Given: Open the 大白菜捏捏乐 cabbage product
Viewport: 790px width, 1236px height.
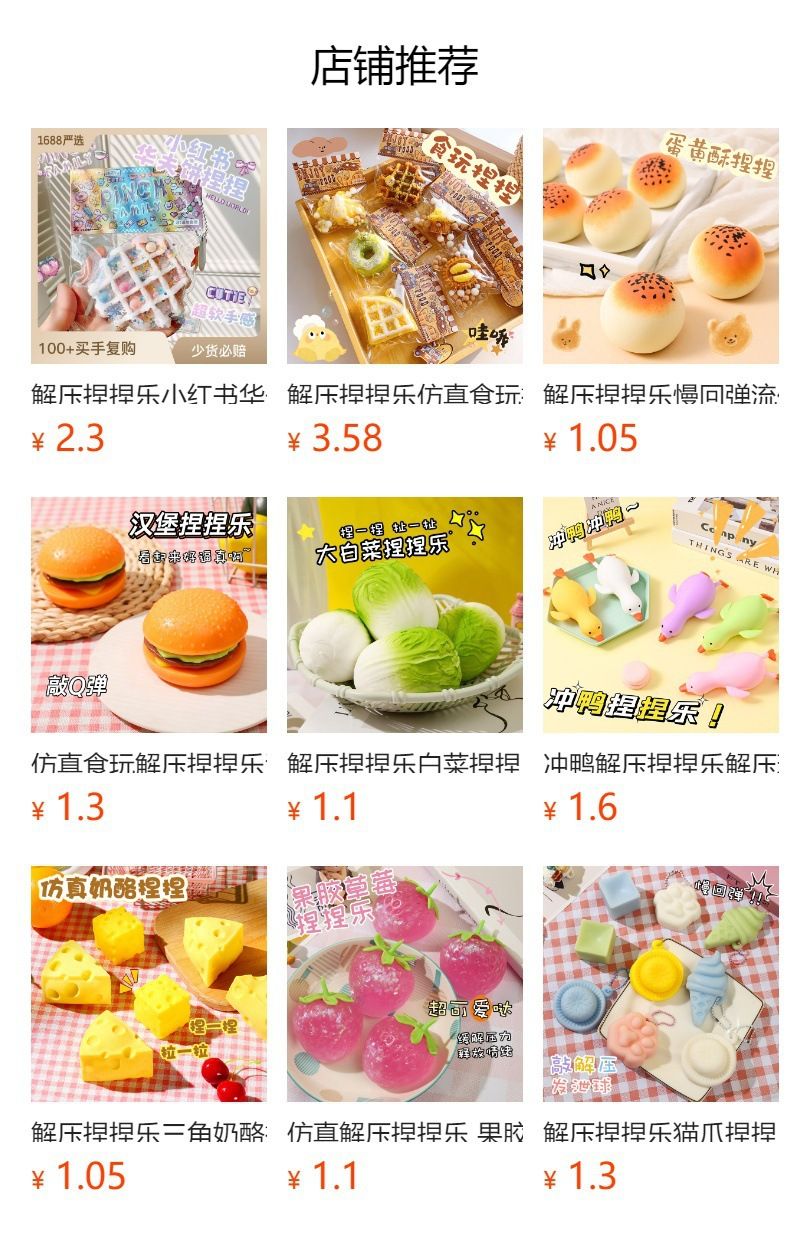Looking at the screenshot, I should coord(404,615).
